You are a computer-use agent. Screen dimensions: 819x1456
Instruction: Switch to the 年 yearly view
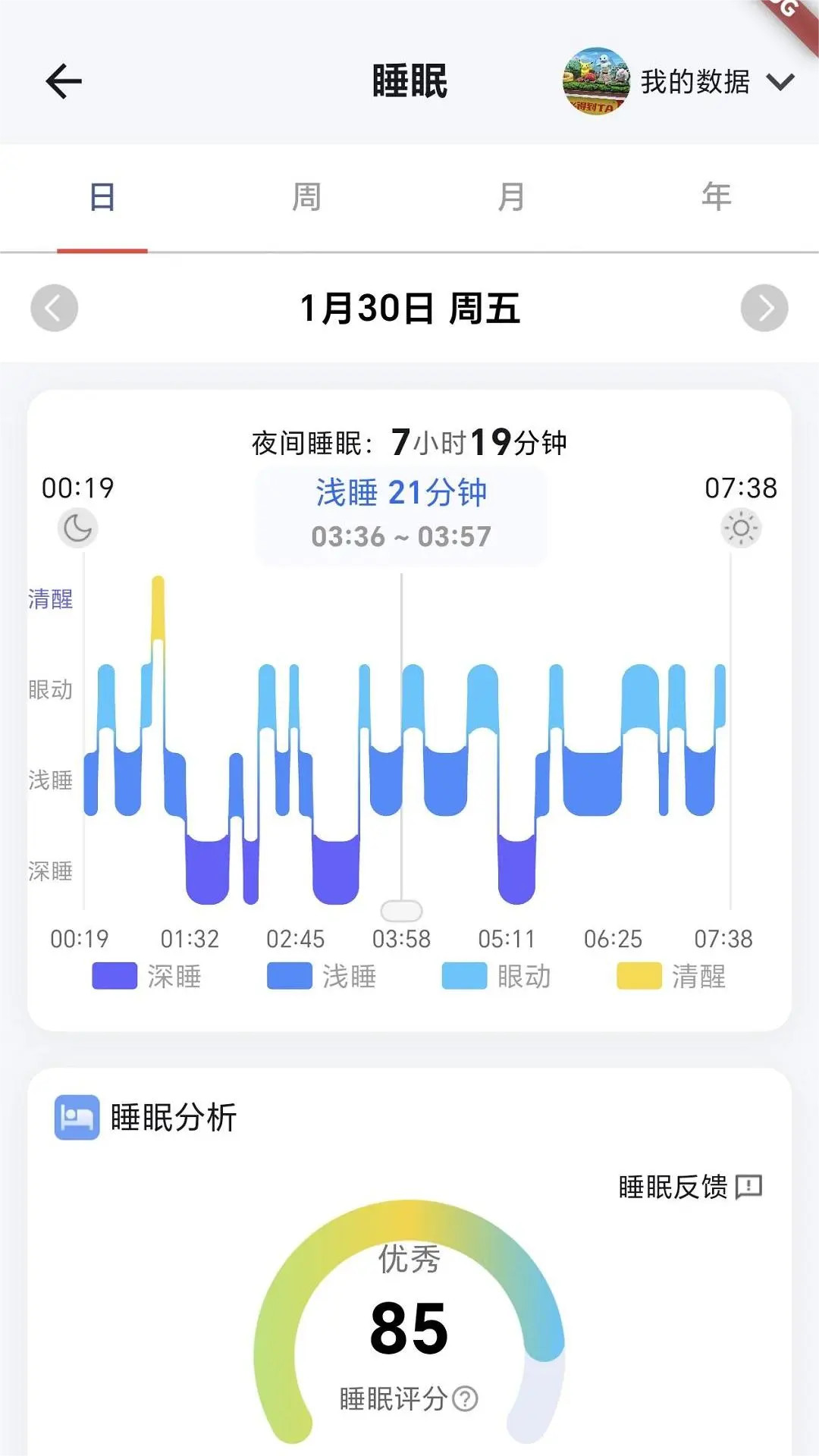pos(715,196)
